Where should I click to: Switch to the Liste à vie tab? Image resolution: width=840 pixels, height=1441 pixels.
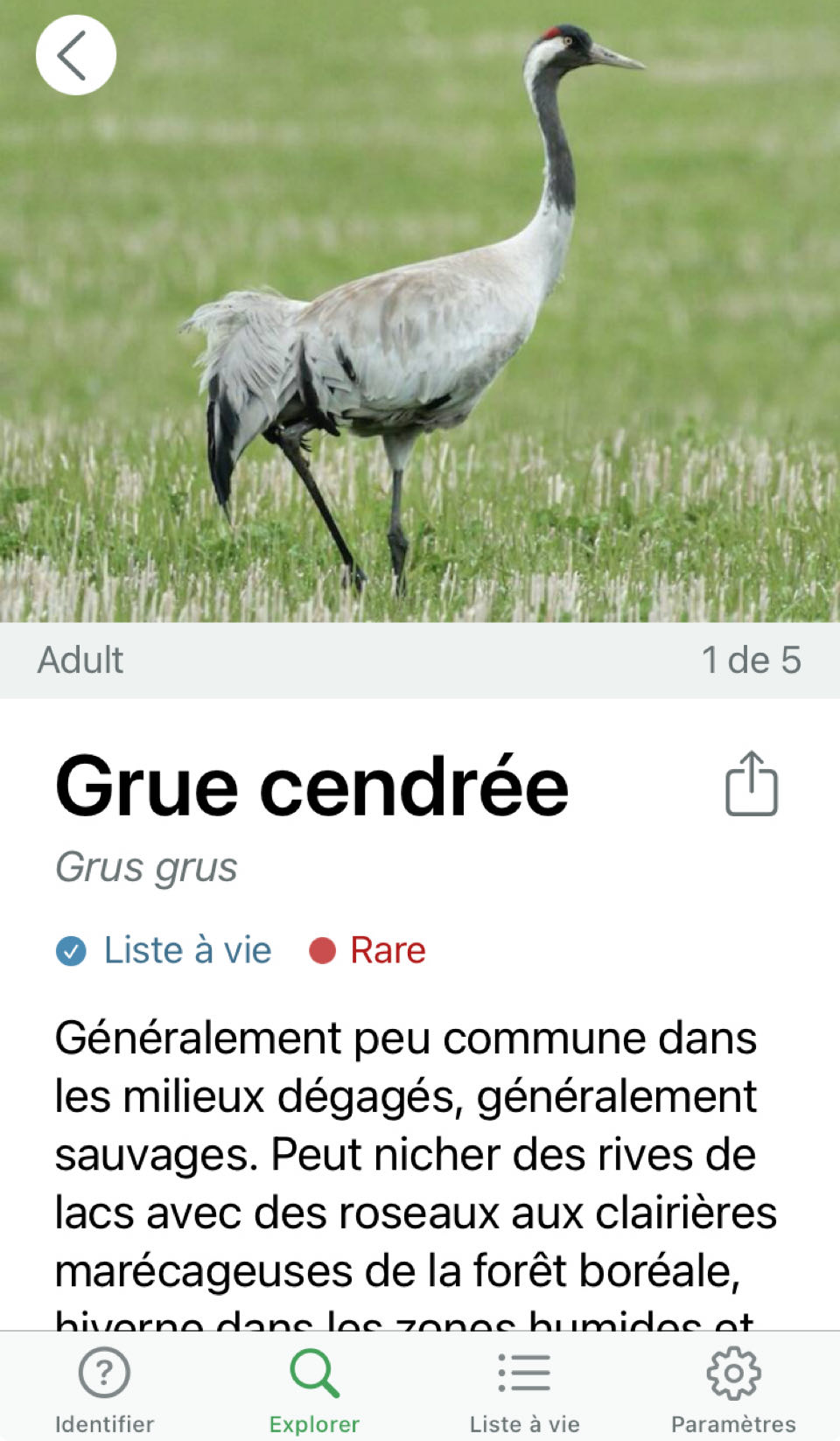coord(524,1387)
